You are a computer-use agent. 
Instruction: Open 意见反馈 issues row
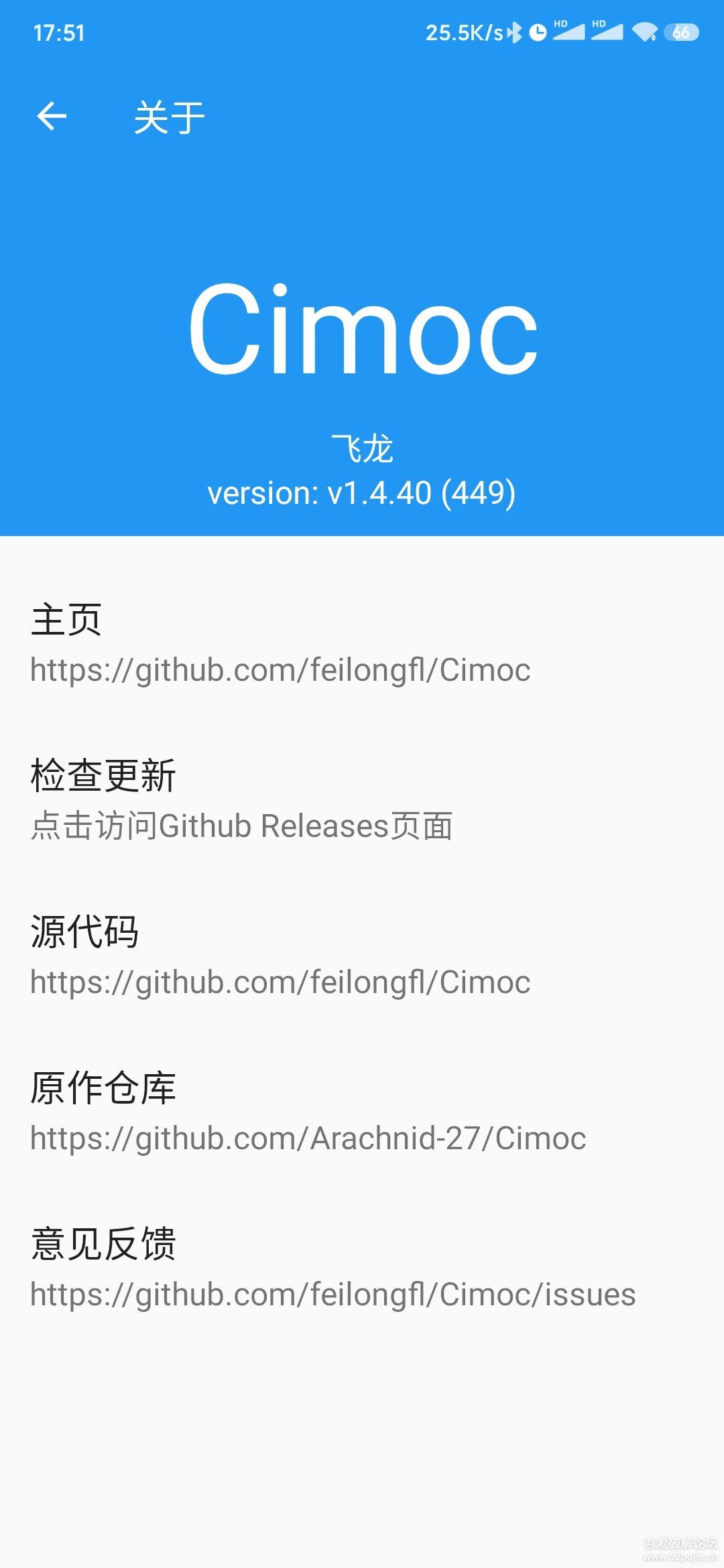coord(362,1269)
